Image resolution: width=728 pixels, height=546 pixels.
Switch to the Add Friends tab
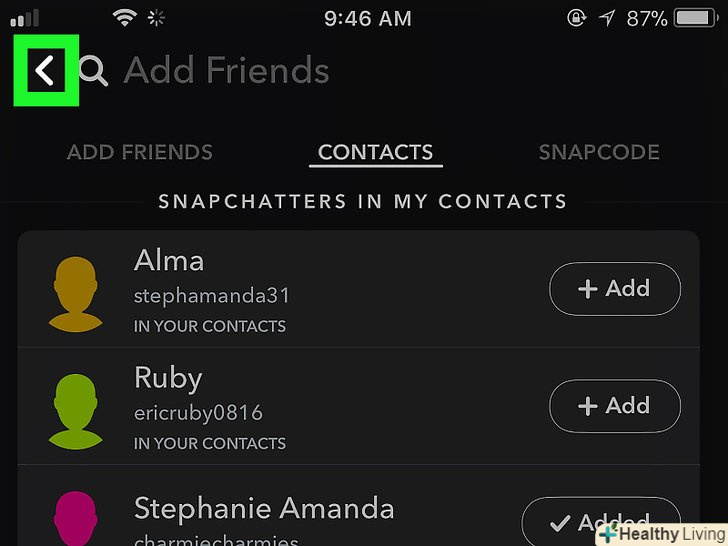click(x=140, y=153)
